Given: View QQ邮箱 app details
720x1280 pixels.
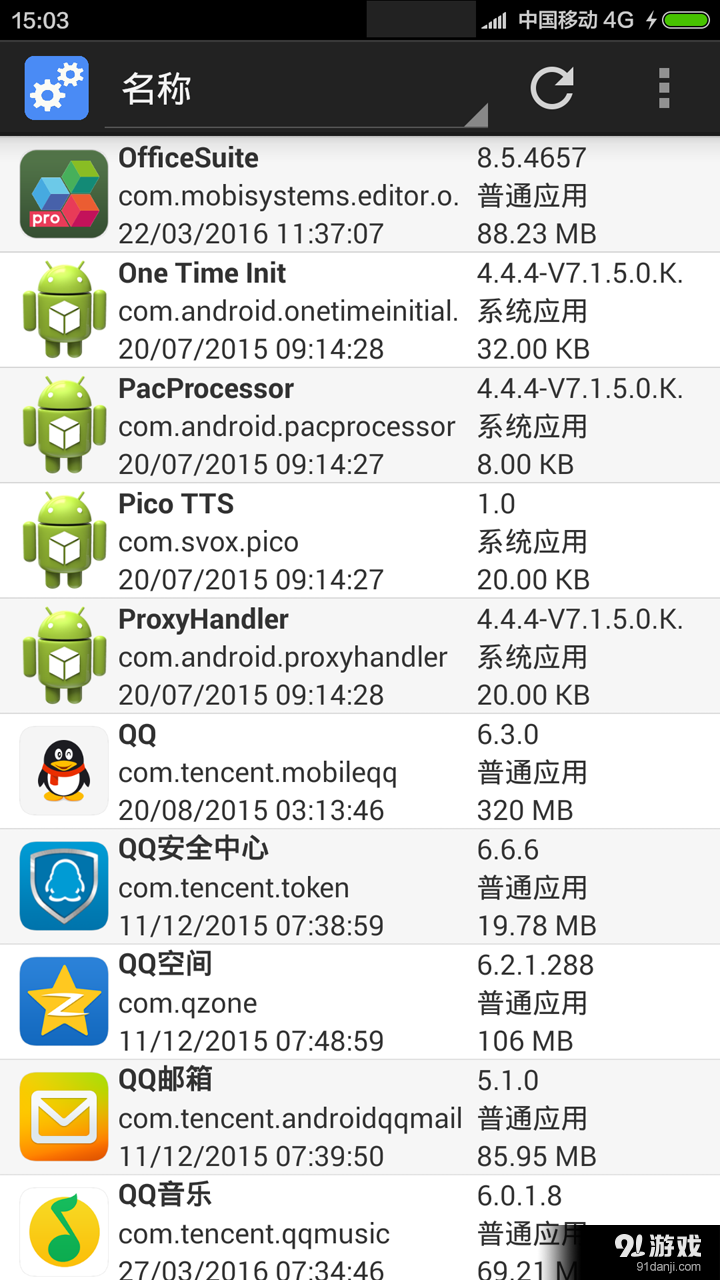Looking at the screenshot, I should coord(360,1117).
